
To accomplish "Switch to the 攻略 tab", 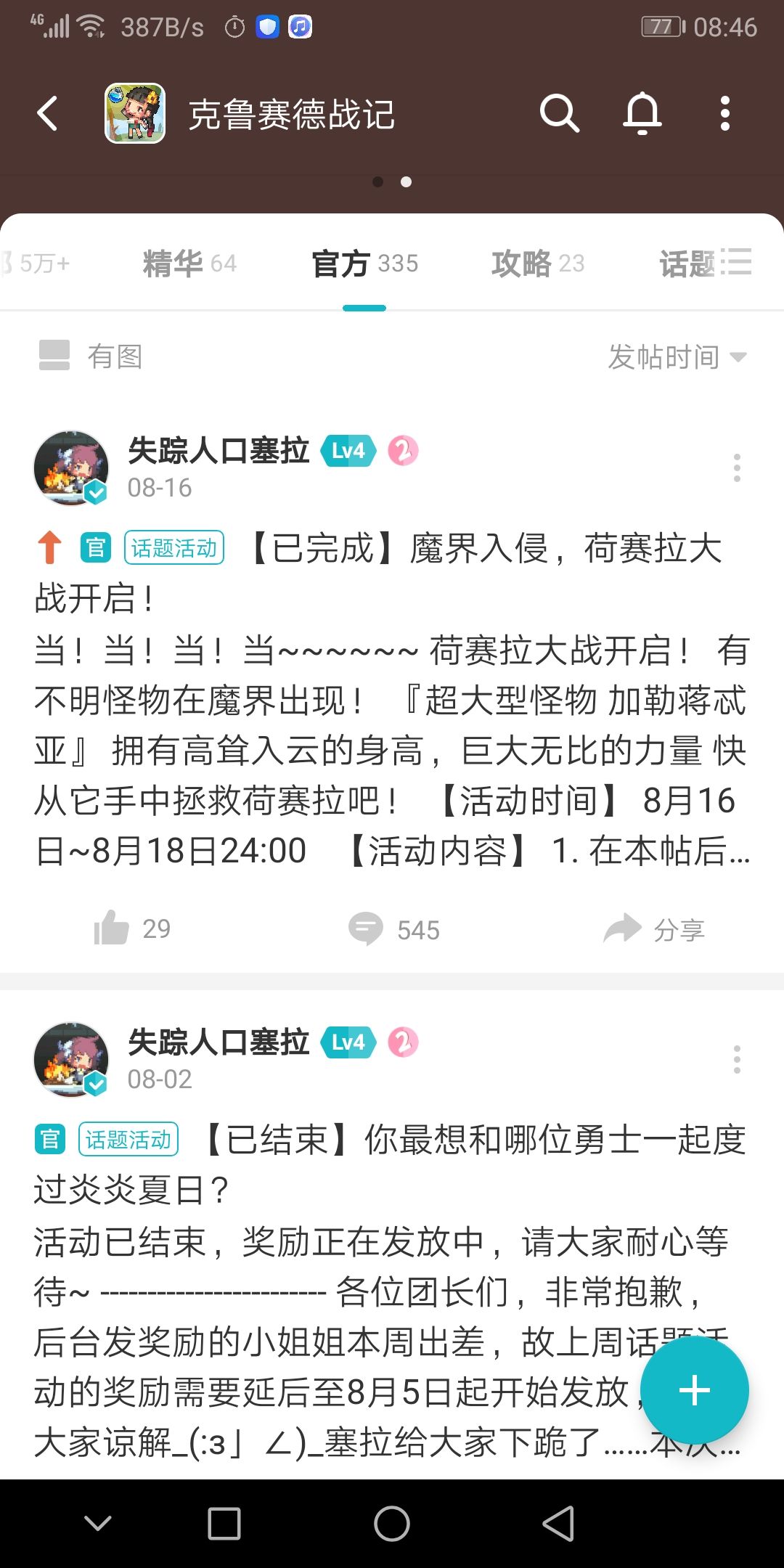I will (538, 263).
